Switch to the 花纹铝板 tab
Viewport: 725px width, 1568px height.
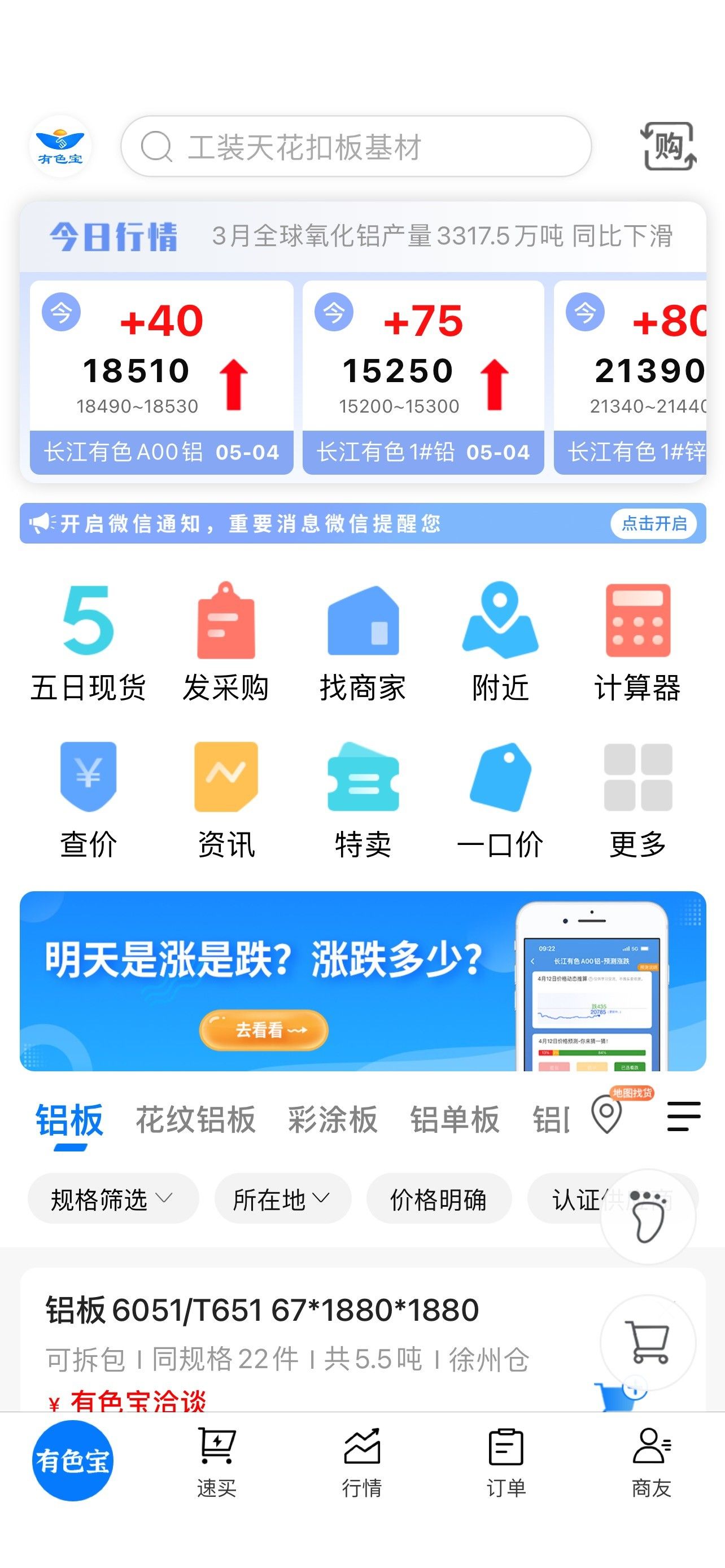pos(195,1119)
